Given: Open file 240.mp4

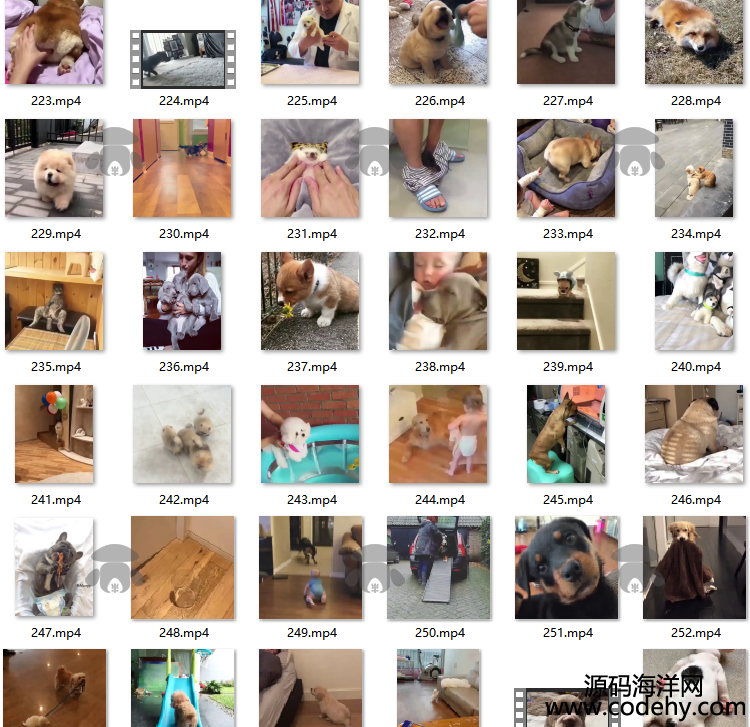Looking at the screenshot, I should pos(695,301).
